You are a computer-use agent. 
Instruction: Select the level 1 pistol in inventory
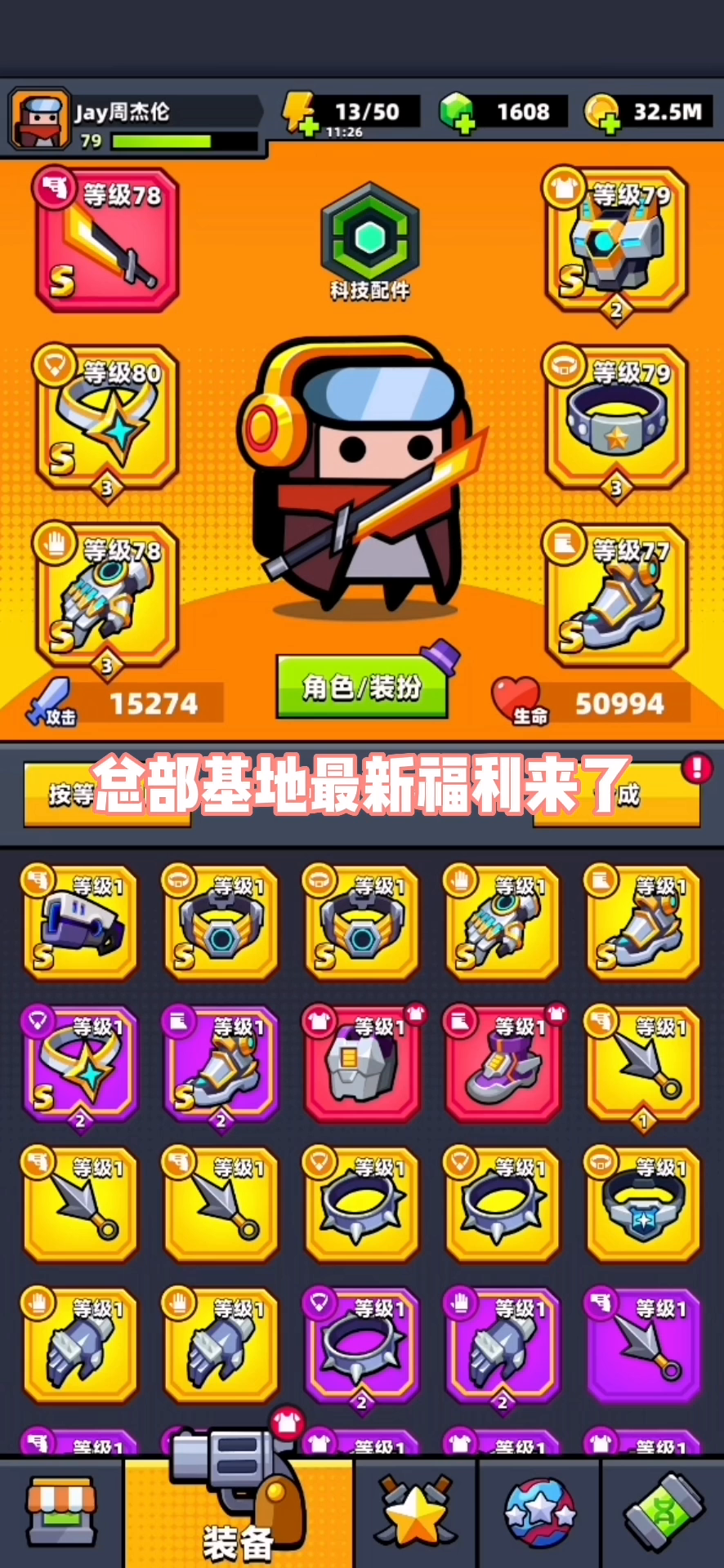[x=80, y=923]
